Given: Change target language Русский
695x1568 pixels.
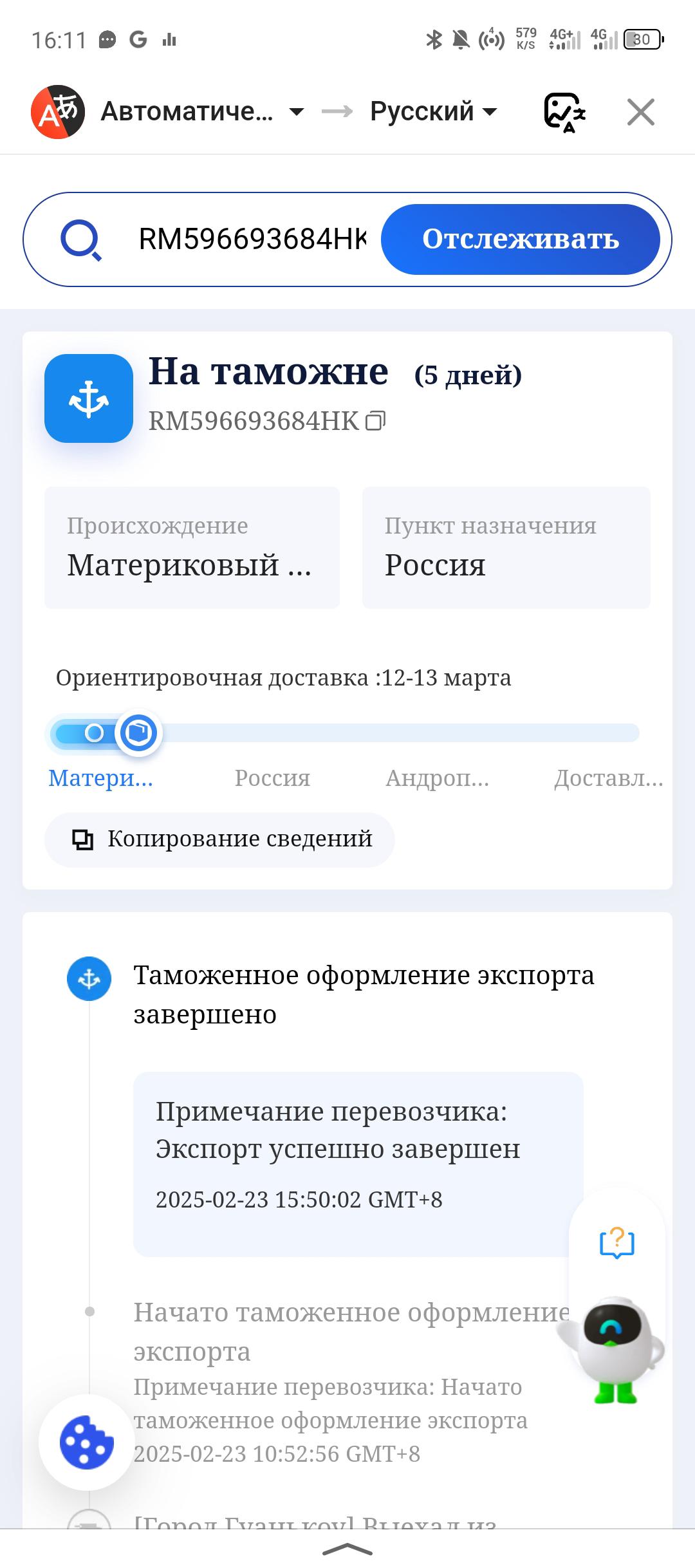Looking at the screenshot, I should (432, 112).
